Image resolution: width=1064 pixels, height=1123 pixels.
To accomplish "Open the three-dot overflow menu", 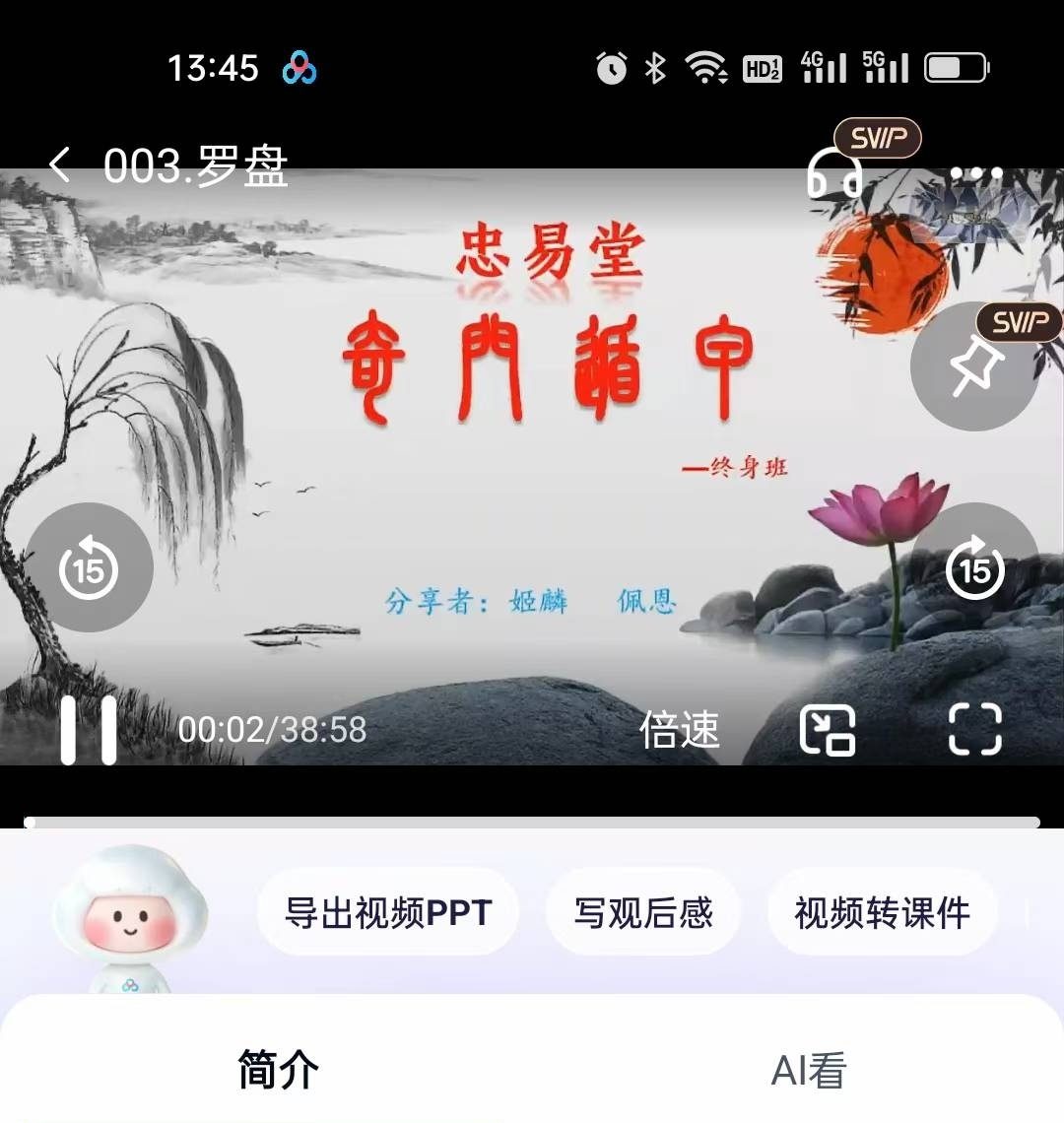I will 976,174.
